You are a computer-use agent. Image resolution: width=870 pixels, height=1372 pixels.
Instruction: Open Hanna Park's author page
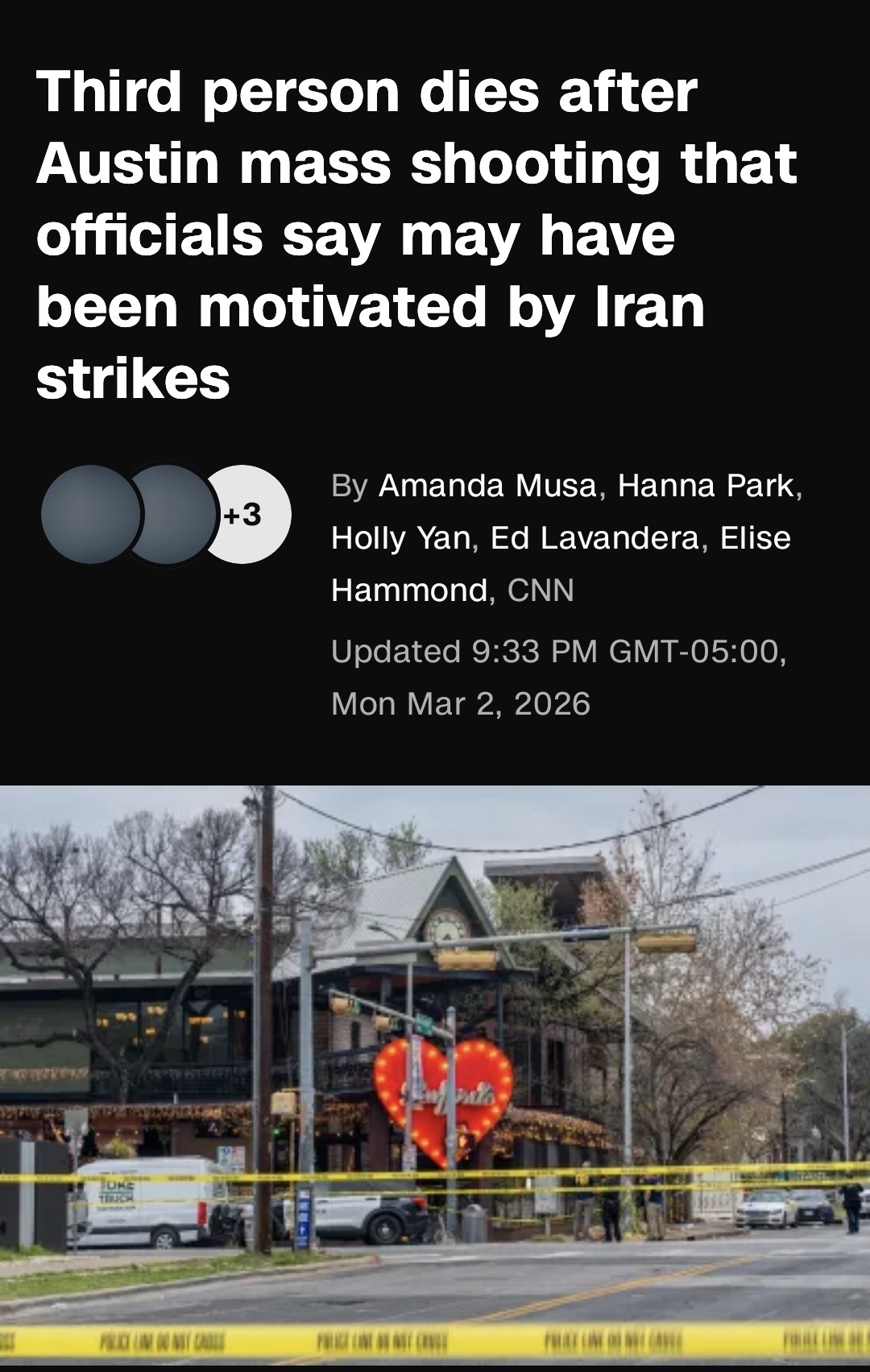[706, 486]
